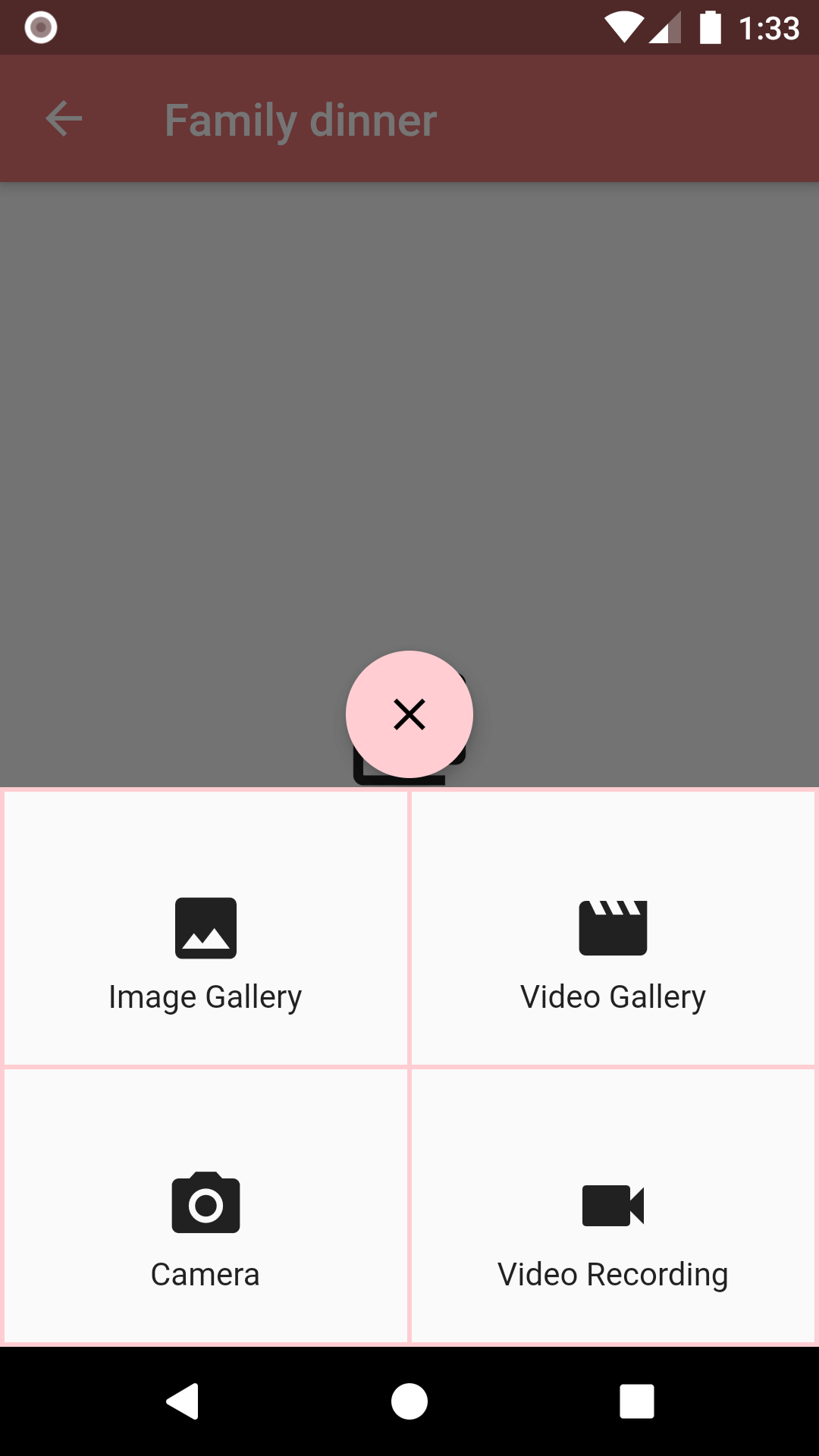
Task: Open recent apps from navigation bar
Action: click(636, 1401)
